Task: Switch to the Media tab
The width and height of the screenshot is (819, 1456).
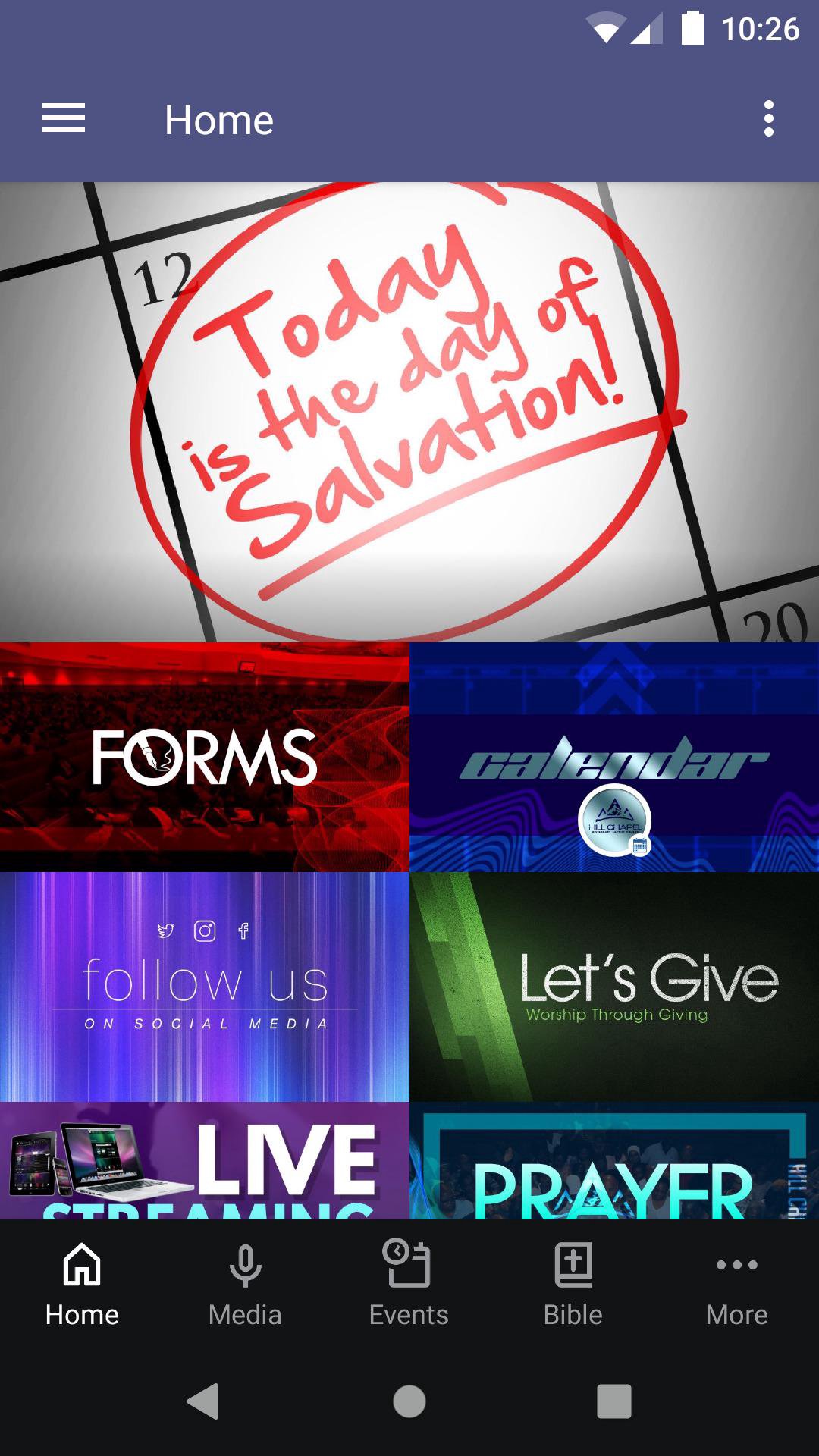Action: tap(245, 1283)
